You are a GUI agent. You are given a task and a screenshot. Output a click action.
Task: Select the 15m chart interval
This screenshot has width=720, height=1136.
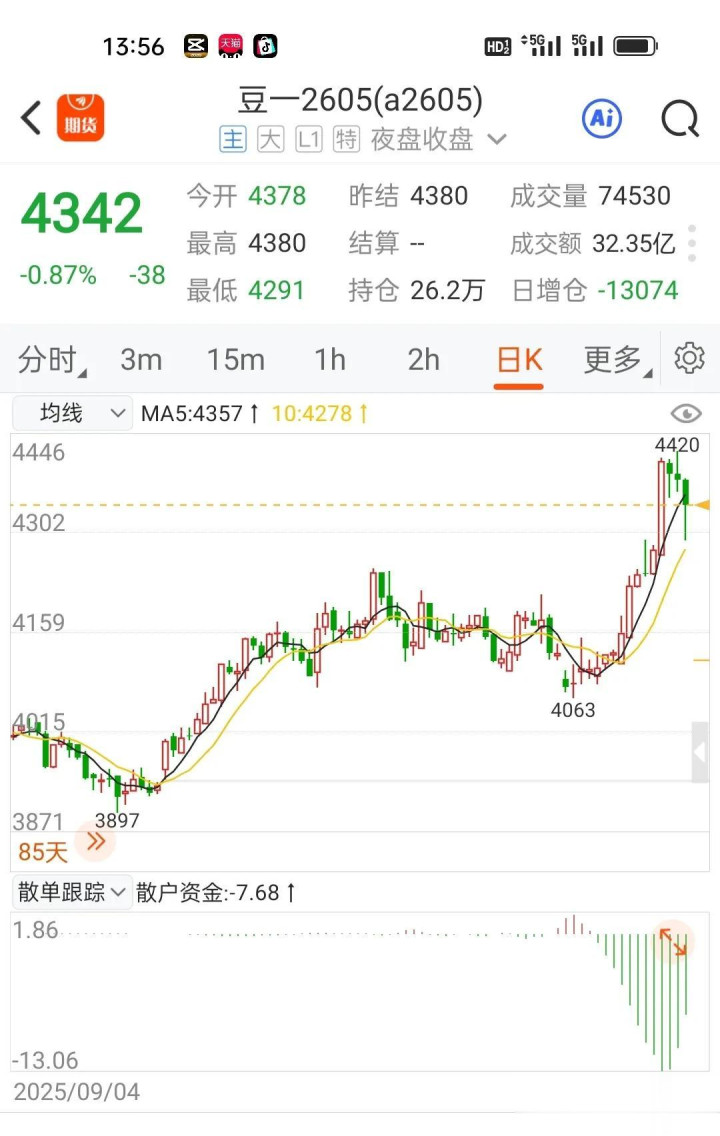[235, 359]
